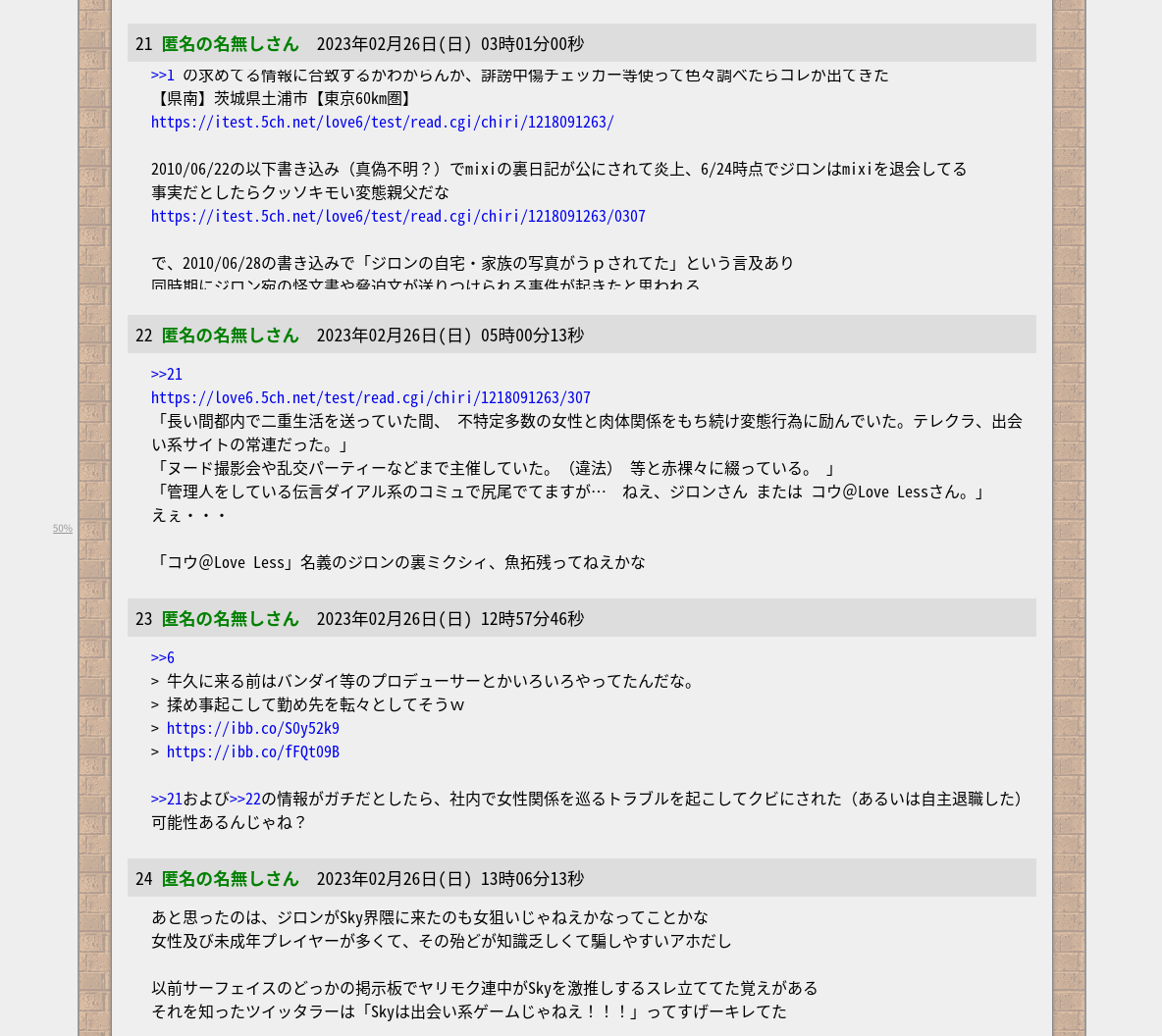Screen dimensions: 1162x1036
Task: Open the love6.5ch.net link ending in 307
Action: click(x=370, y=398)
